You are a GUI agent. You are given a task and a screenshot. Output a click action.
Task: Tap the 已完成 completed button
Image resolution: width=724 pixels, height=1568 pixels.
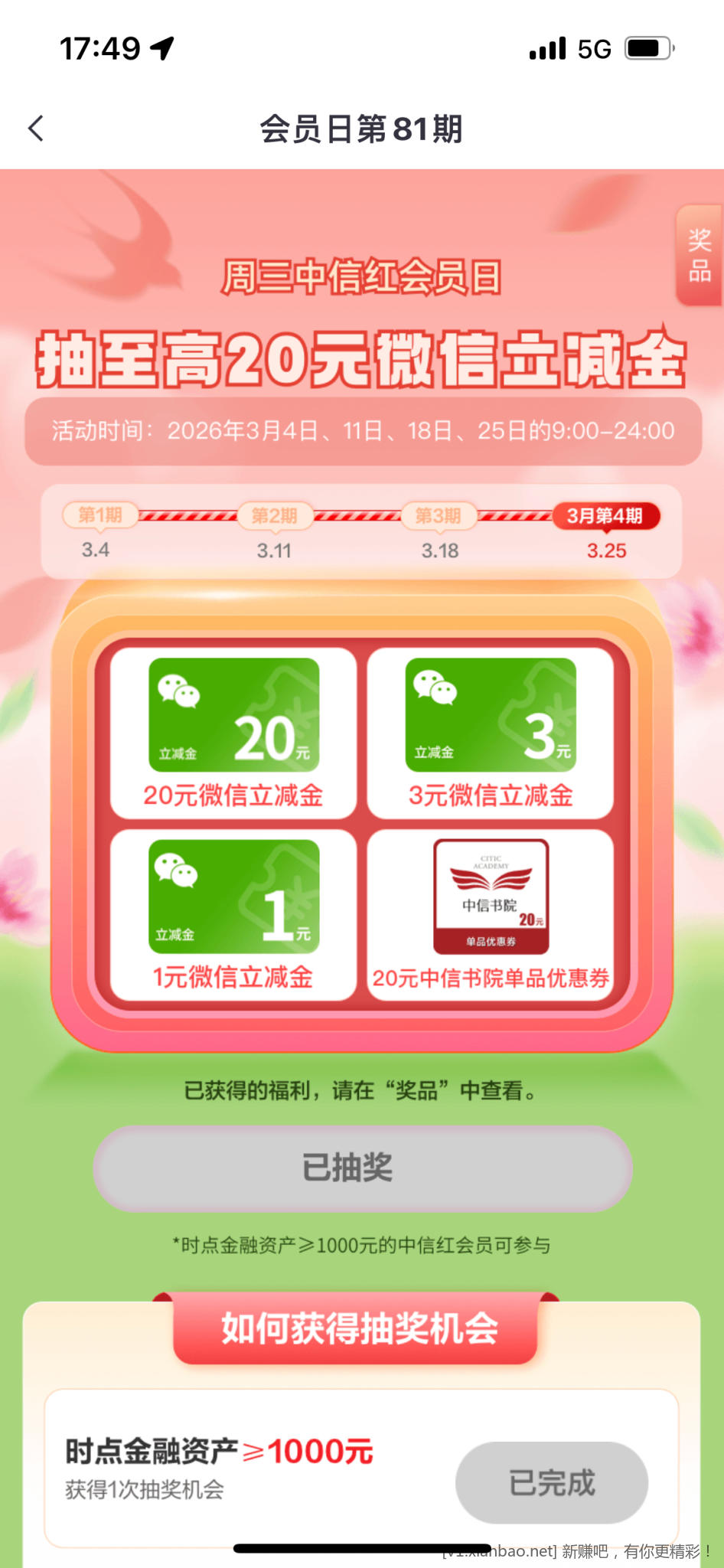[x=552, y=1482]
